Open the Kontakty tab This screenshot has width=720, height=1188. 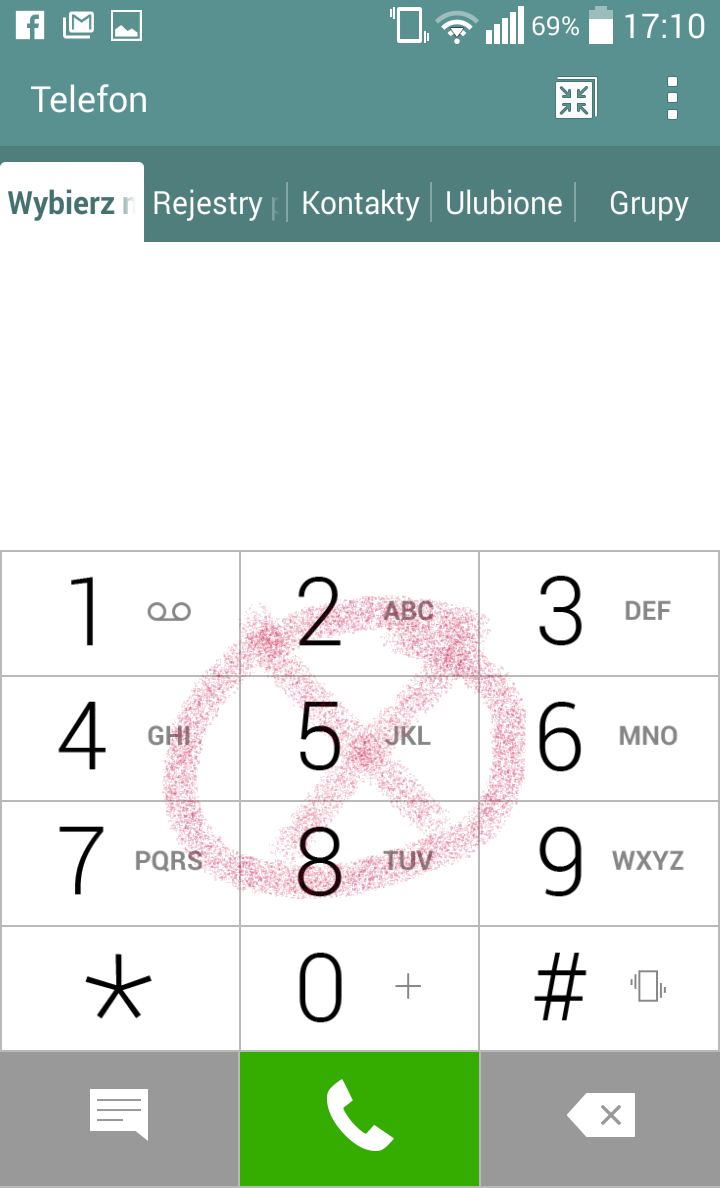[360, 203]
